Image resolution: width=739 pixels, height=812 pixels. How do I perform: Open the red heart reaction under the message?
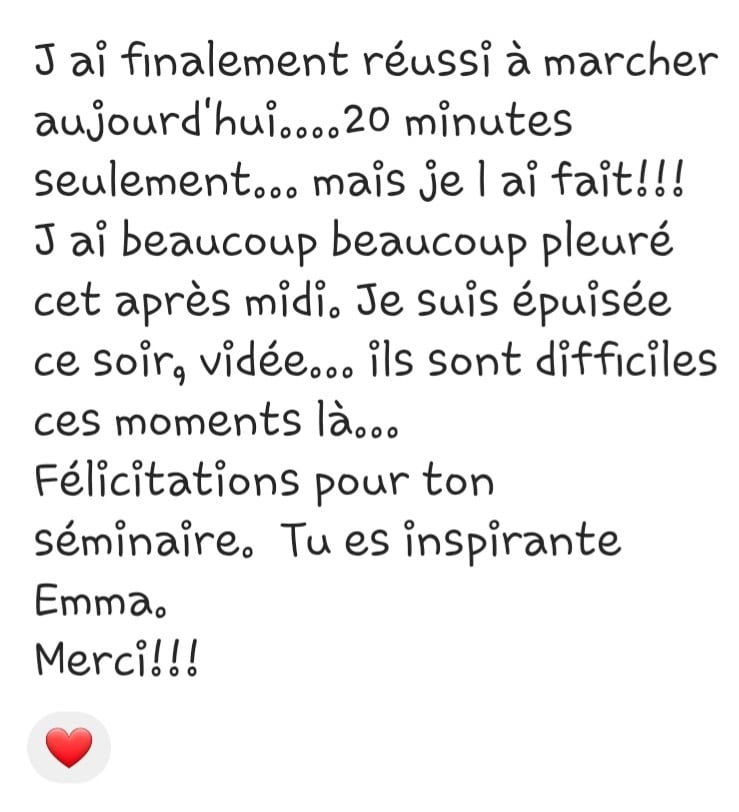69,747
